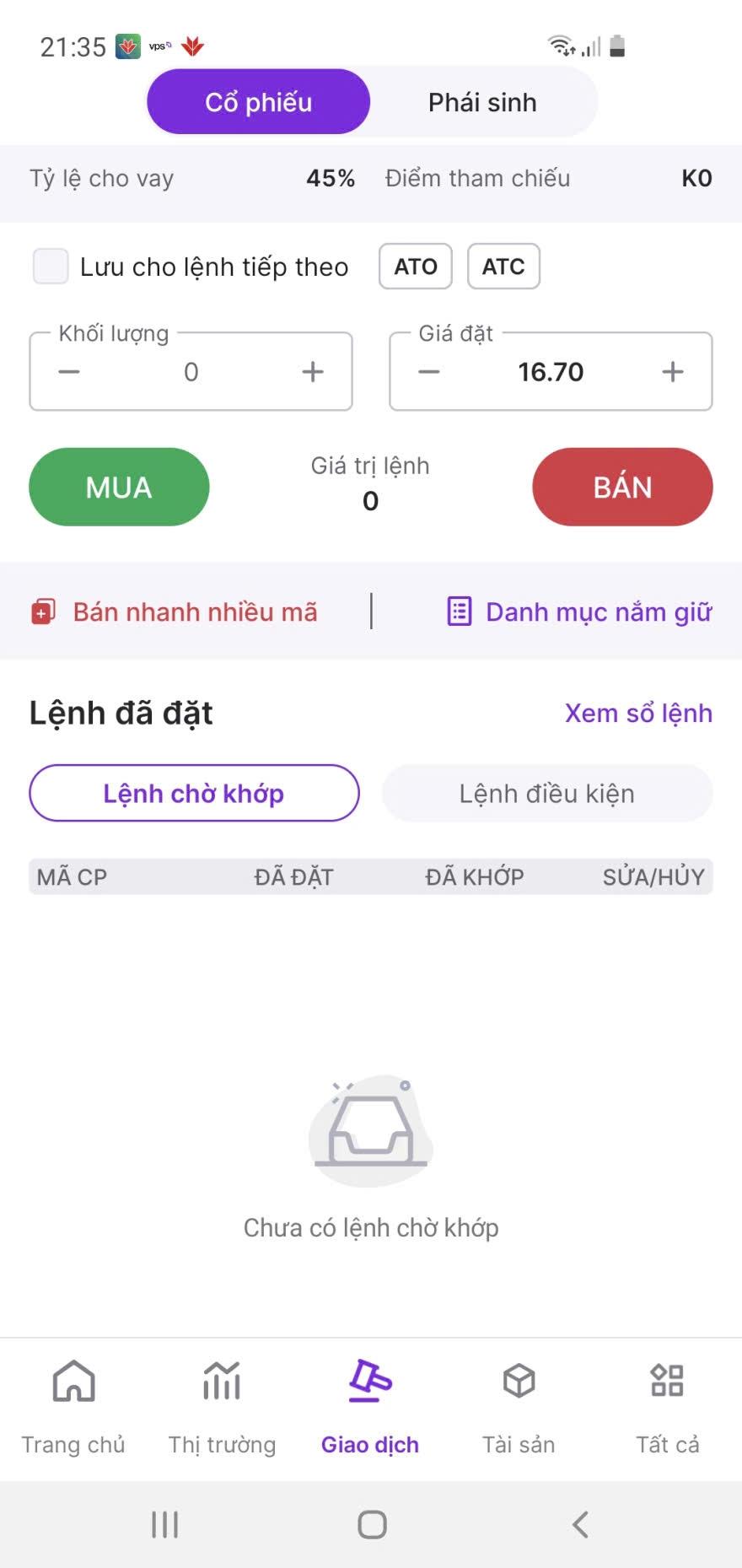Screen dimensions: 742x1568
Task: Decrease Giá đặt with minus
Action: [x=429, y=372]
